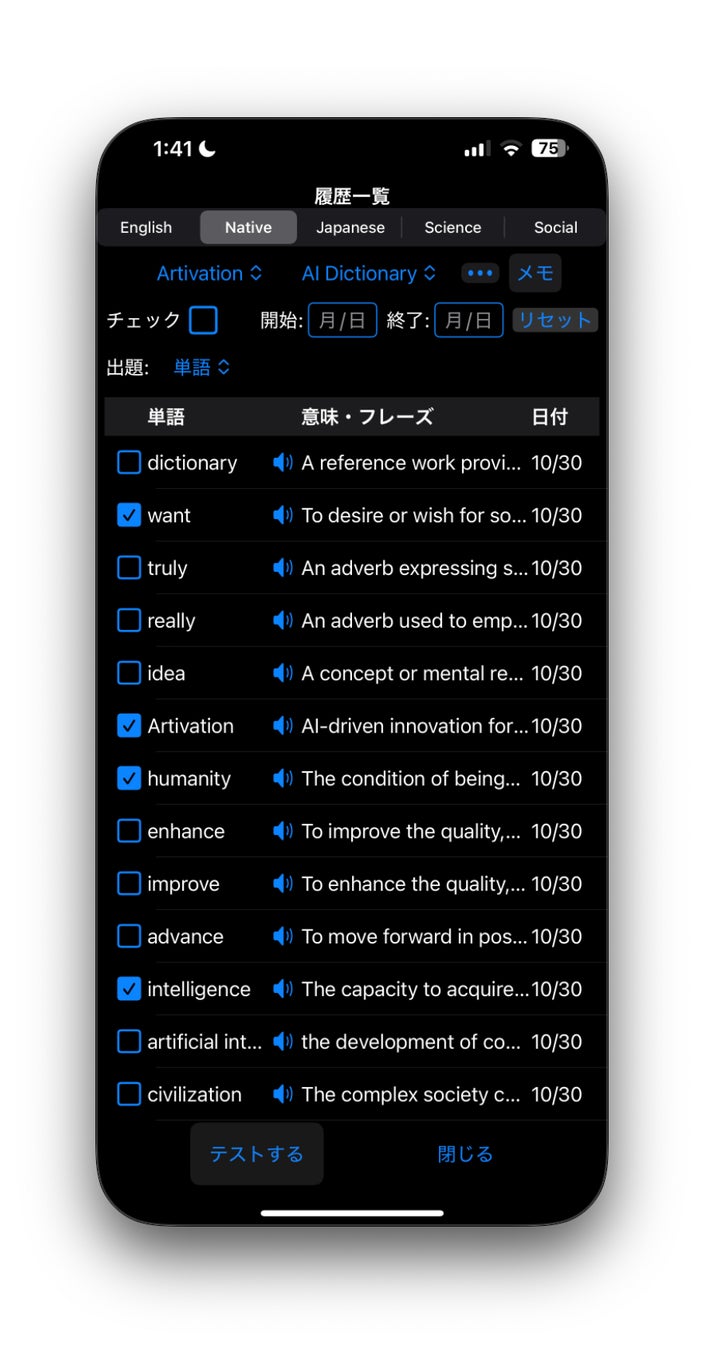
Task: Toggle the チェック filter checkbox
Action: 203,320
